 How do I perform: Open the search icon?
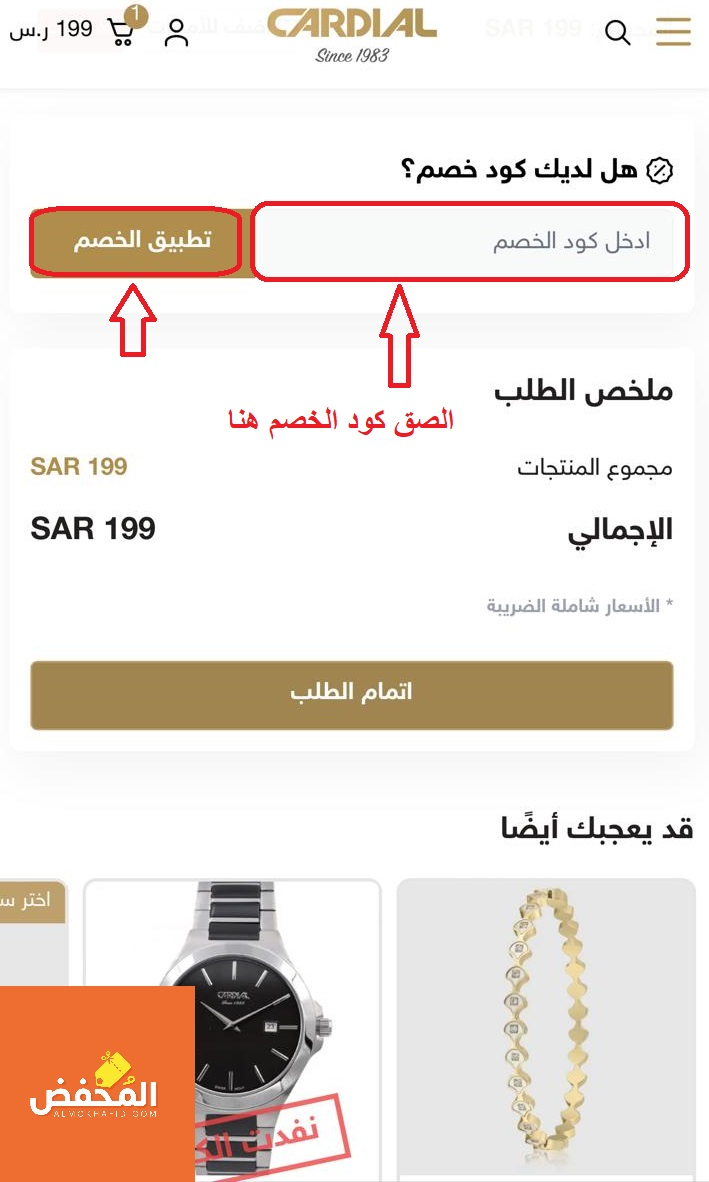click(618, 33)
